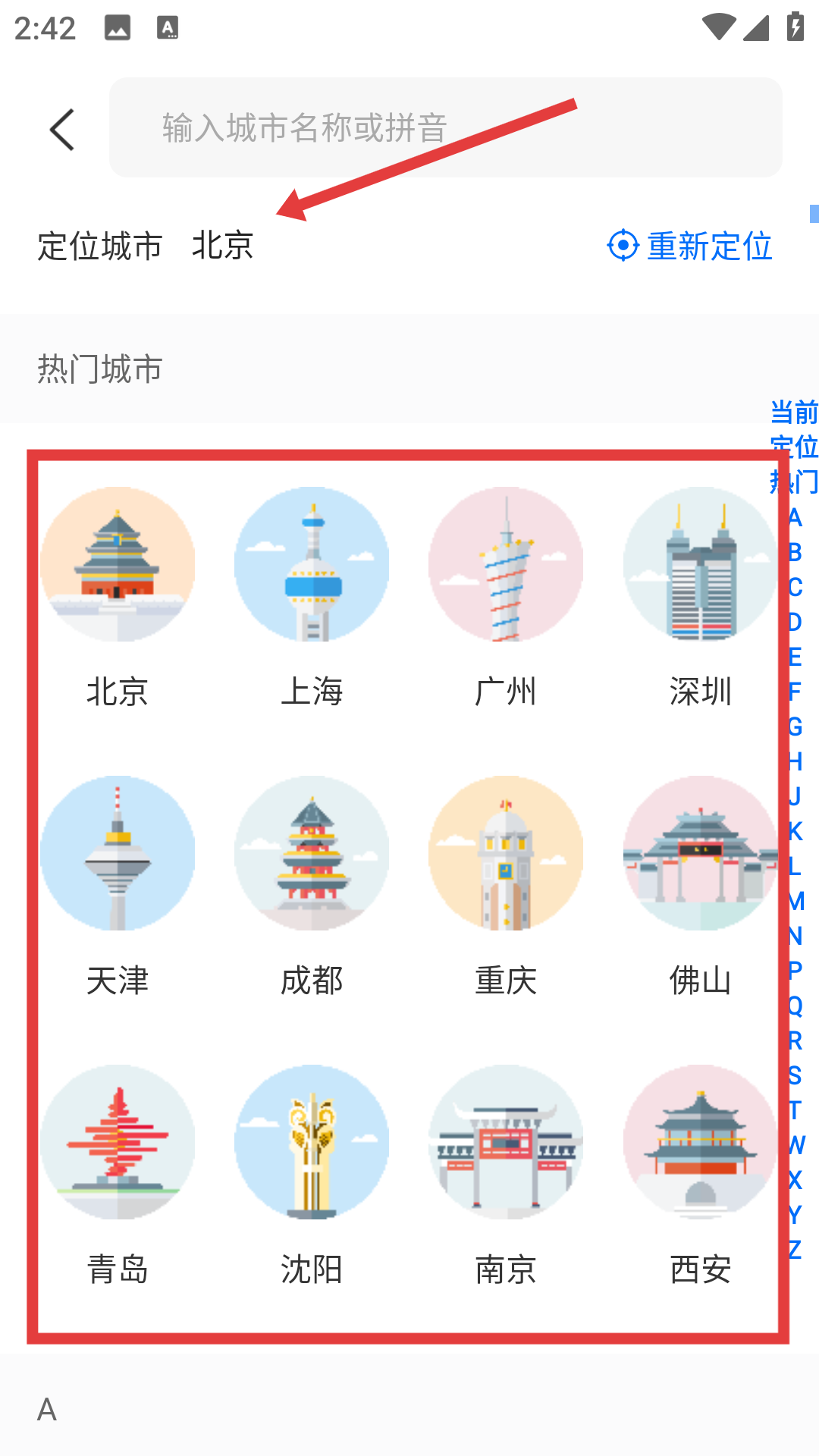Screen dimensions: 819x1456
Task: Tap 重新定位 to relocate
Action: 690,246
